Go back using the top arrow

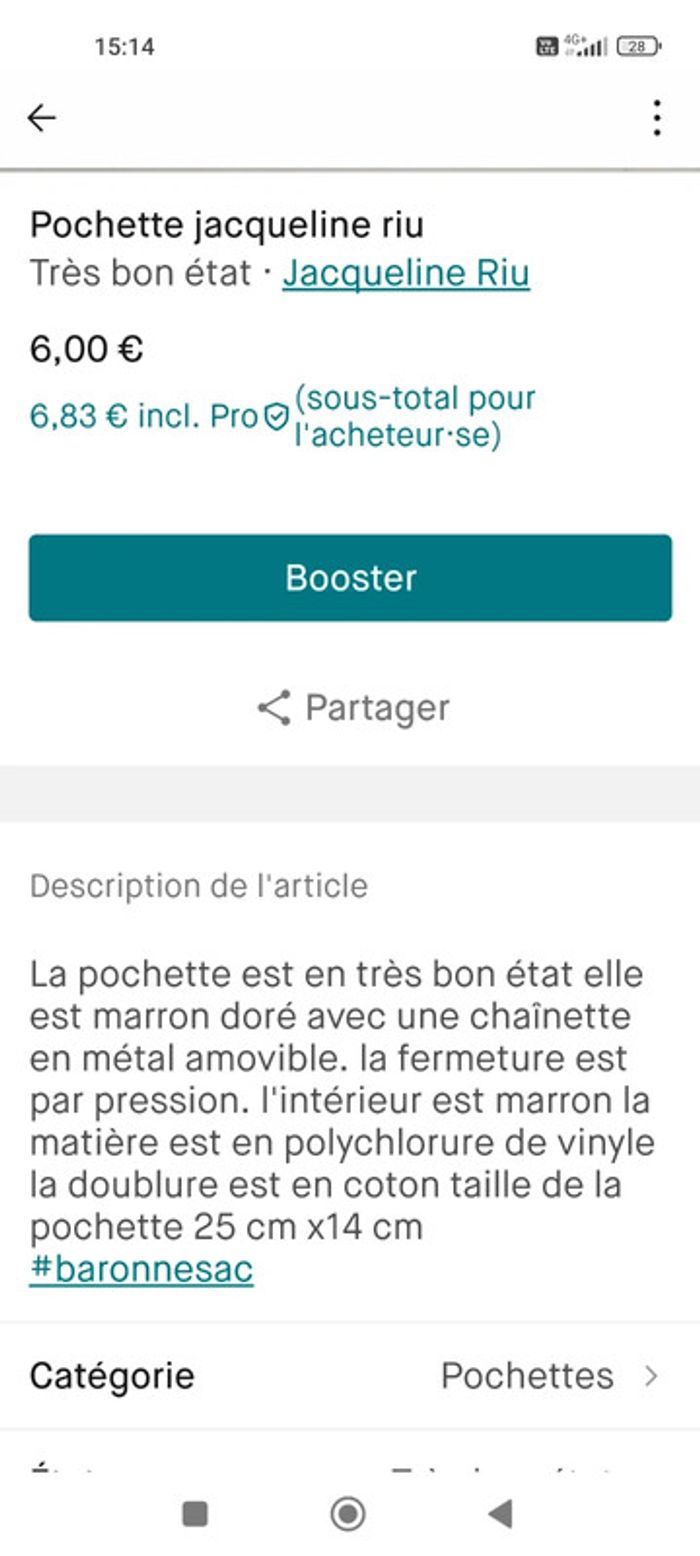click(x=41, y=118)
